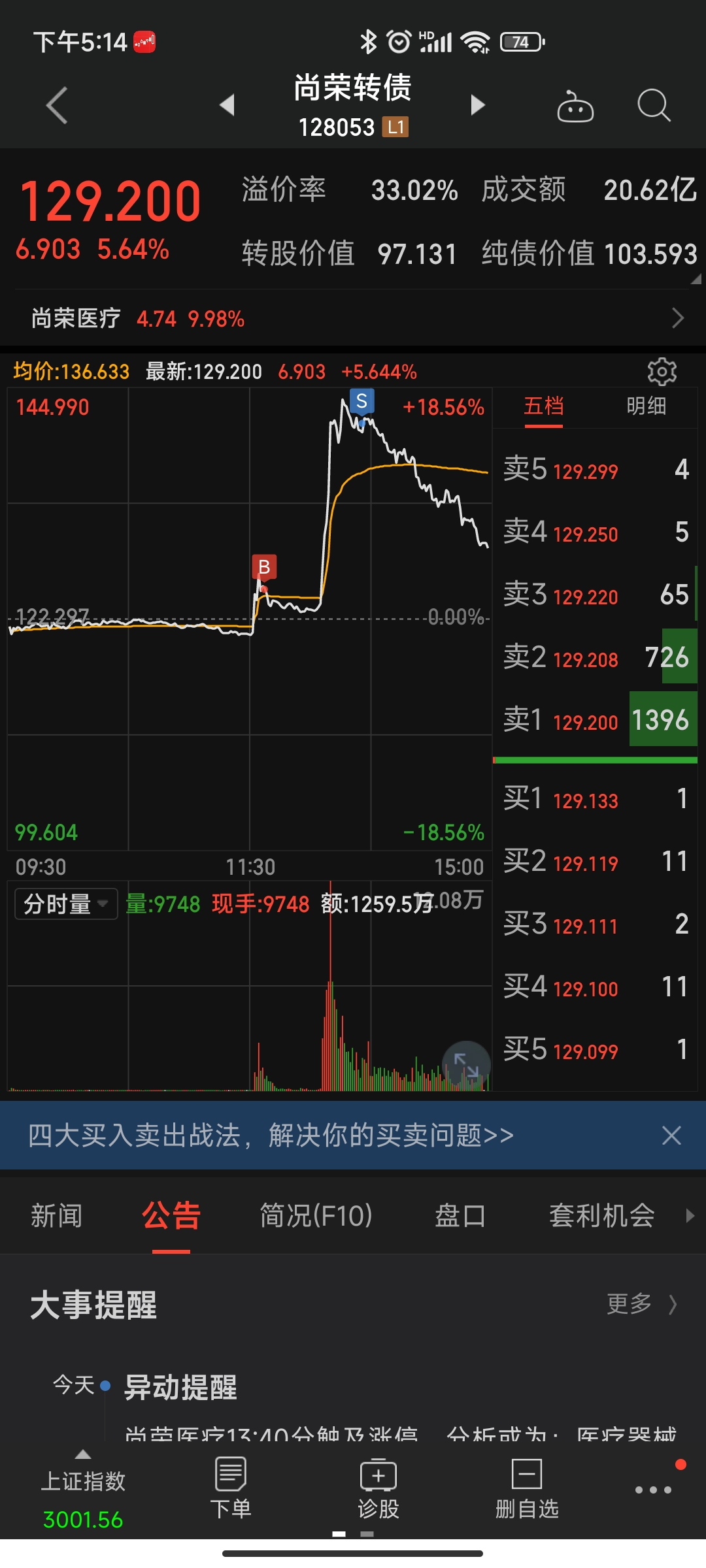The width and height of the screenshot is (706, 1568).
Task: Open chart settings gear
Action: tap(662, 372)
